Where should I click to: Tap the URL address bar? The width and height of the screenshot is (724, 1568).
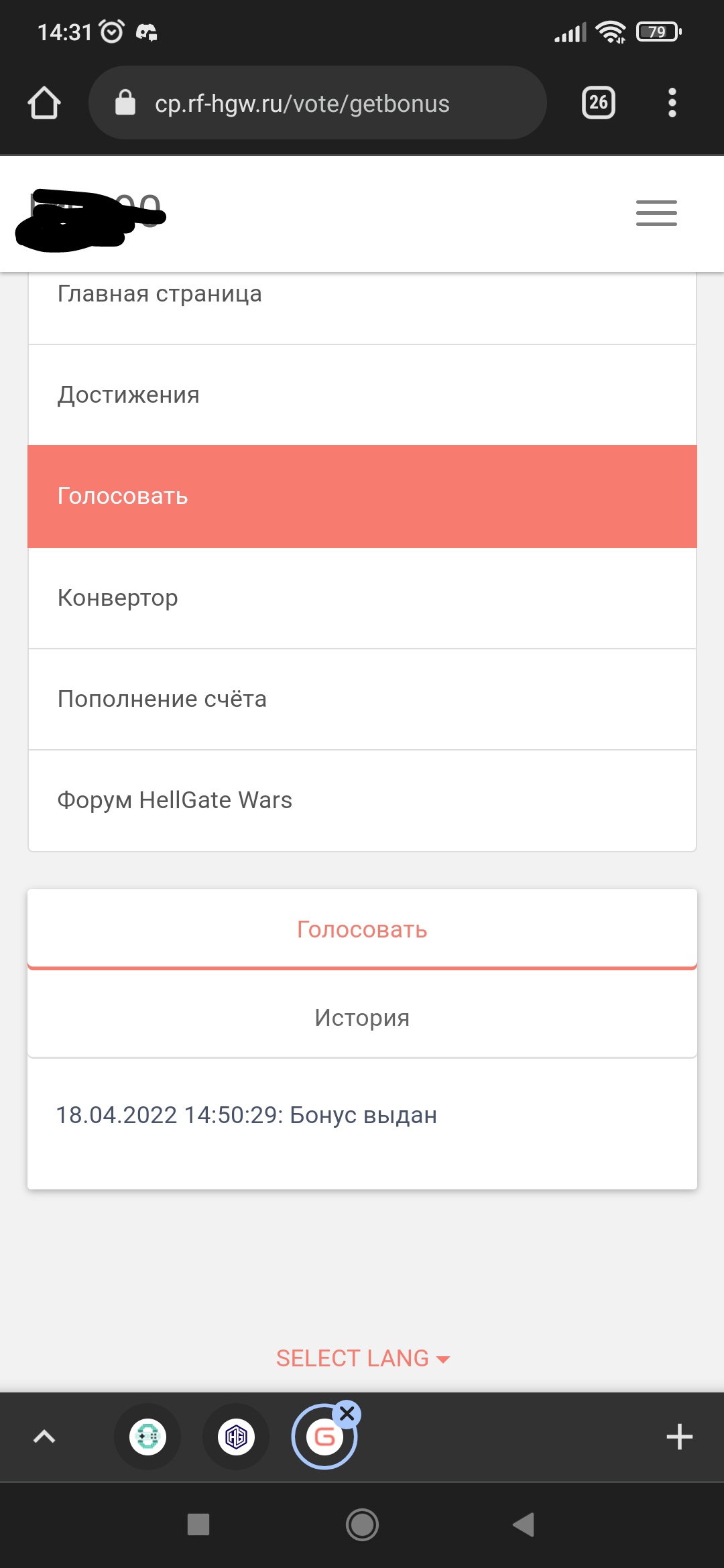[318, 103]
